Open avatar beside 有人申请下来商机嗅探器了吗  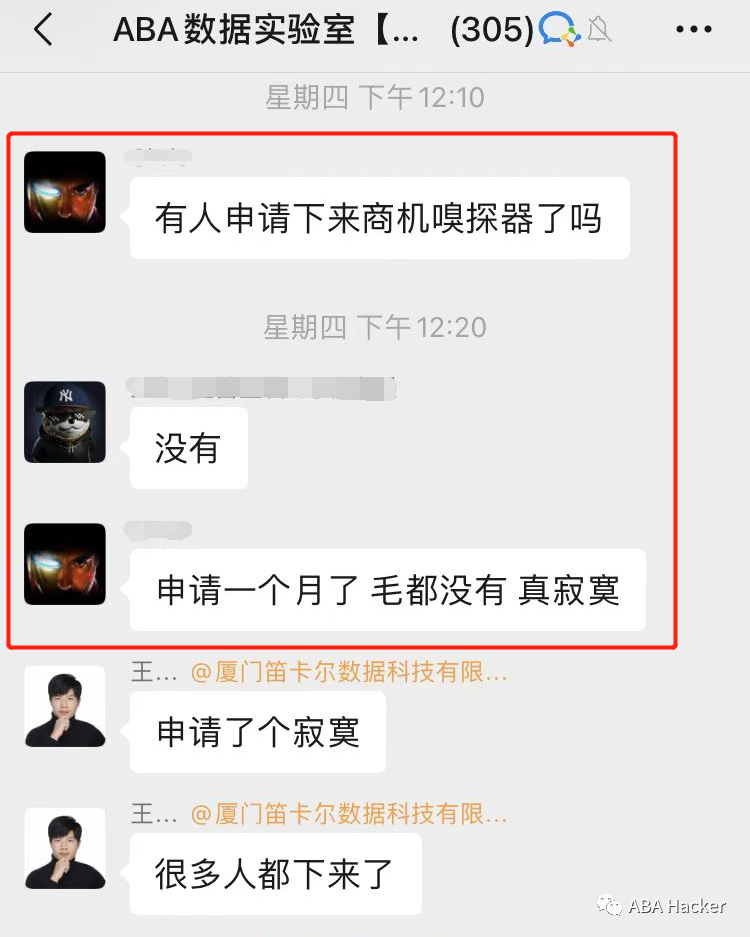pyautogui.click(x=65, y=192)
